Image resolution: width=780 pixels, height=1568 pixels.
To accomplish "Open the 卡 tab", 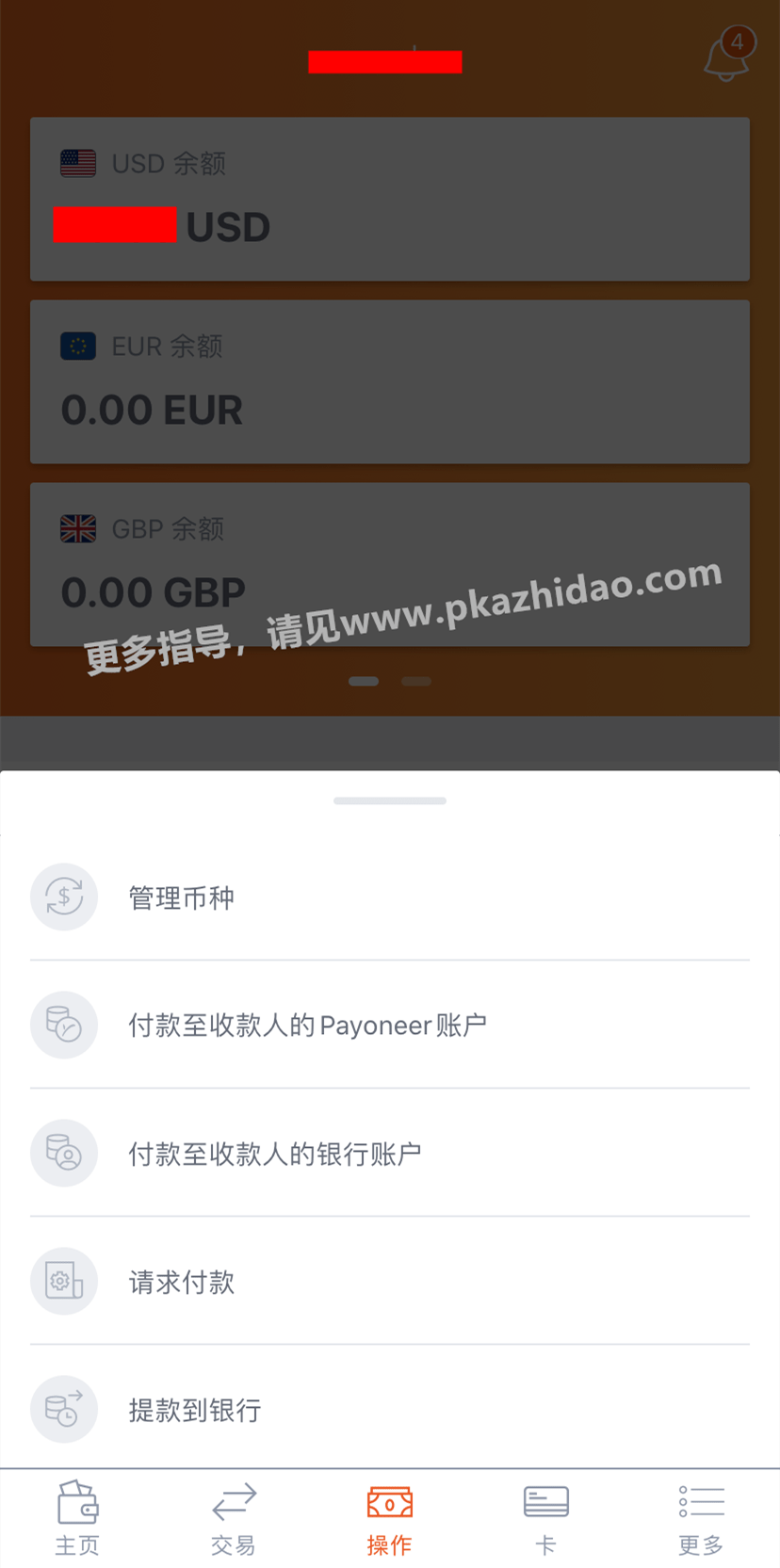I will (545, 1518).
